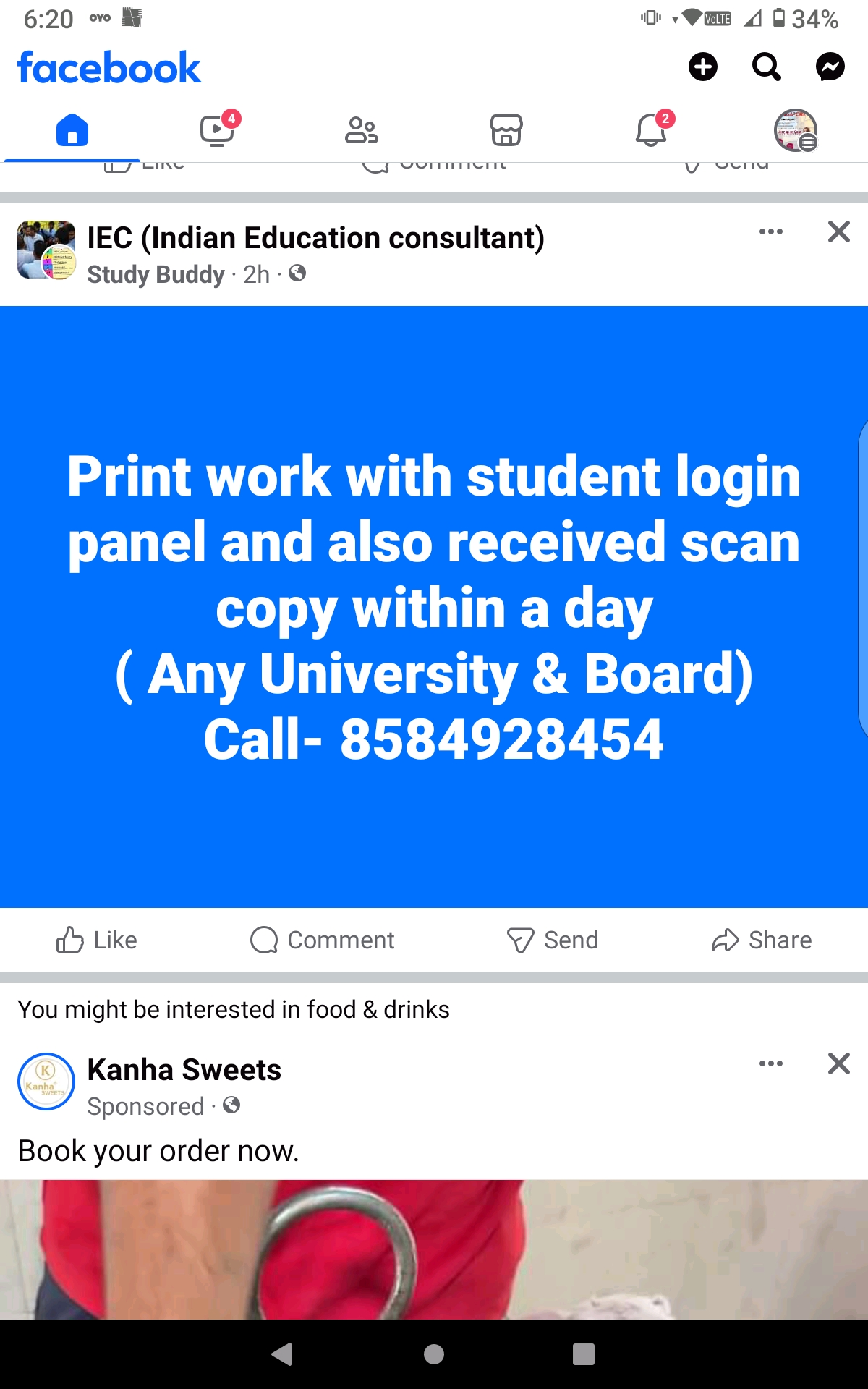Tap the create post plus icon
This screenshot has width=868, height=1389.
pos(702,67)
